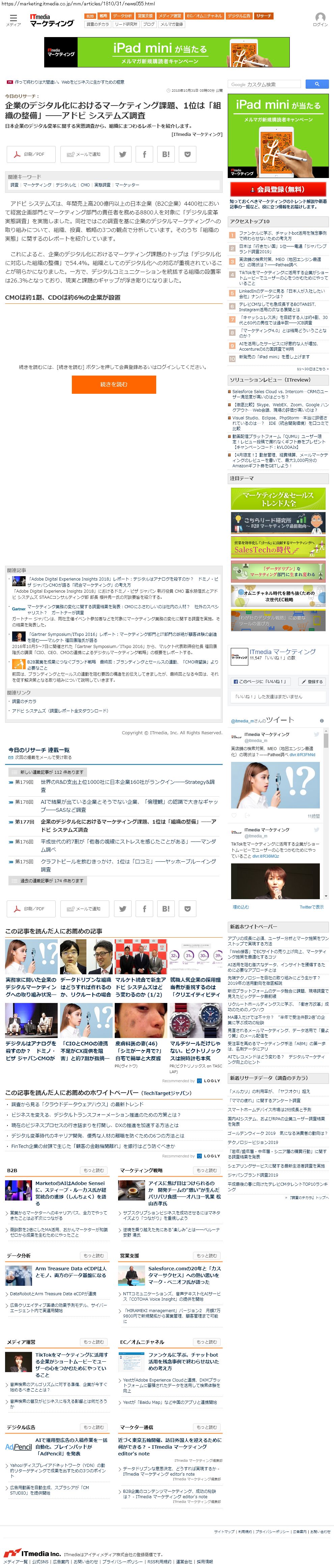This screenshot has height=1568, width=334.
Task: Select the データ分析 category tab
Action: click(122, 16)
